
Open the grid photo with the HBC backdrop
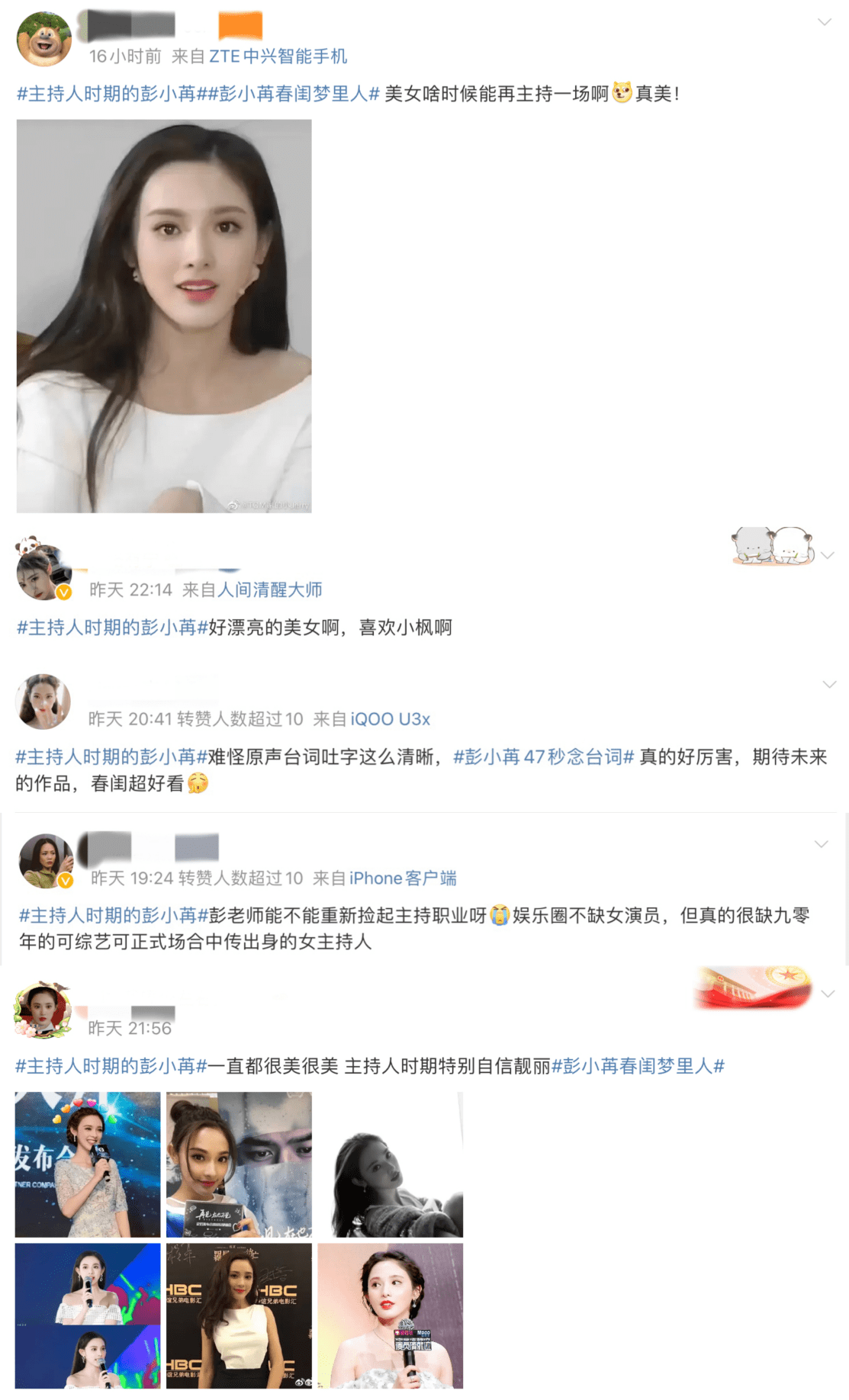(239, 1315)
